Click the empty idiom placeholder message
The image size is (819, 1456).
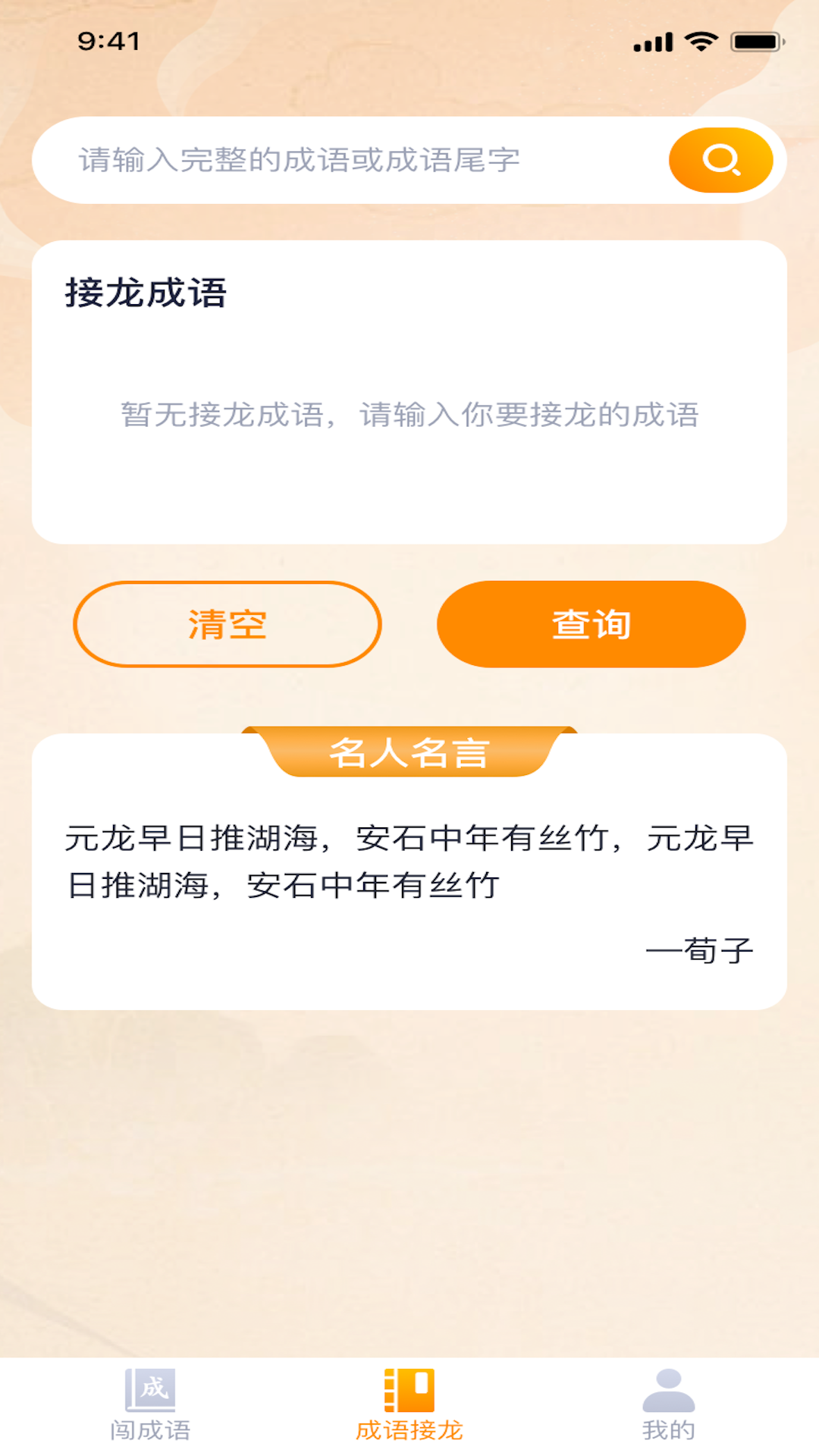tap(409, 413)
